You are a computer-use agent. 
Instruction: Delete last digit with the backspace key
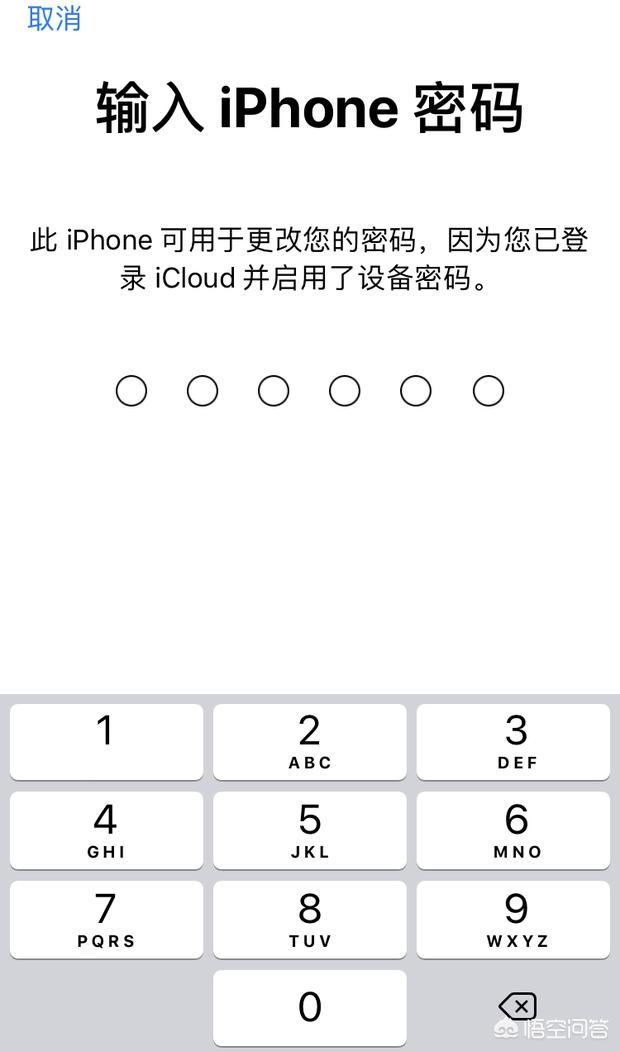pos(517,1005)
